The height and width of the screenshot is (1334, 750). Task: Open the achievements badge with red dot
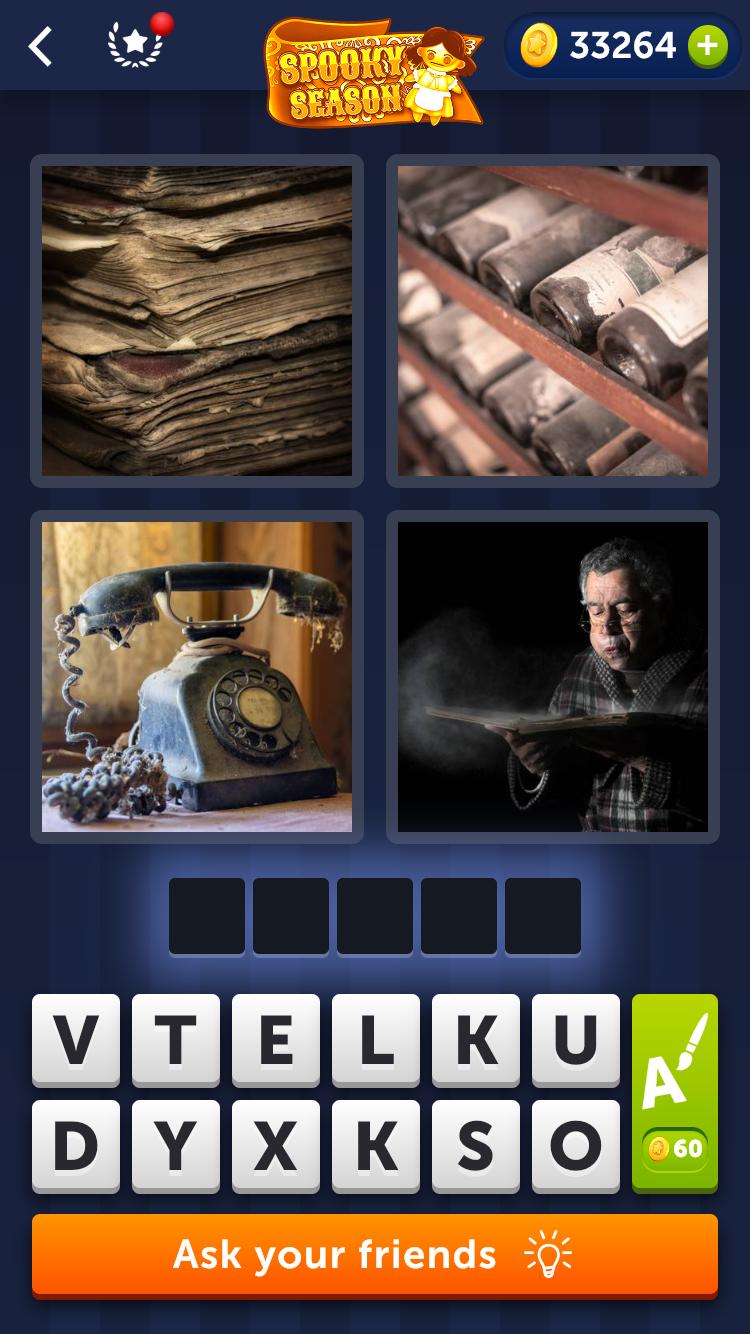pos(136,45)
